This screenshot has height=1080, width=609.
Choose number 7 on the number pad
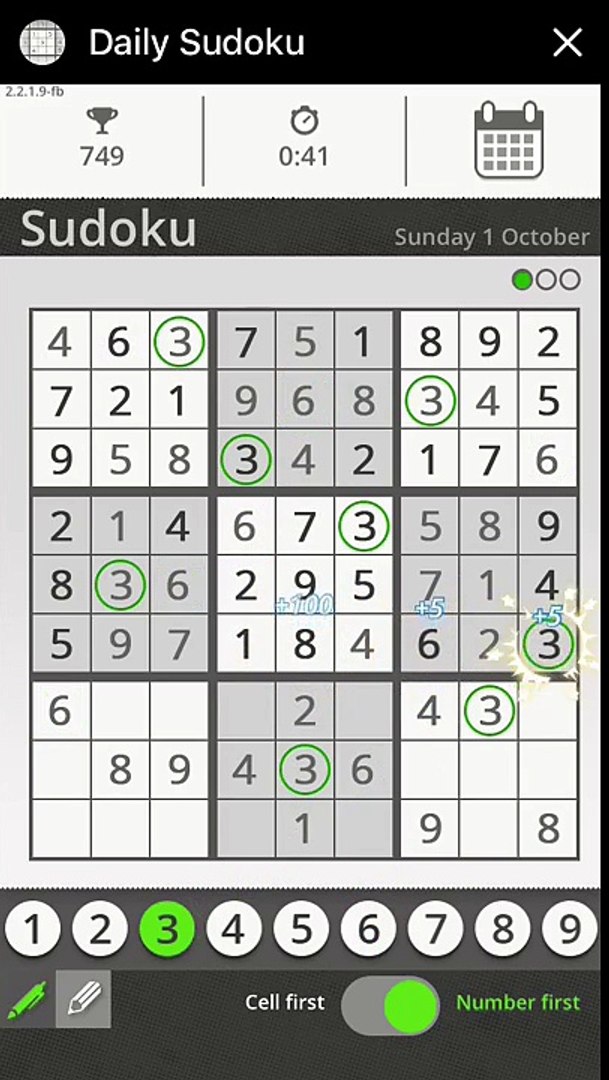tap(435, 930)
